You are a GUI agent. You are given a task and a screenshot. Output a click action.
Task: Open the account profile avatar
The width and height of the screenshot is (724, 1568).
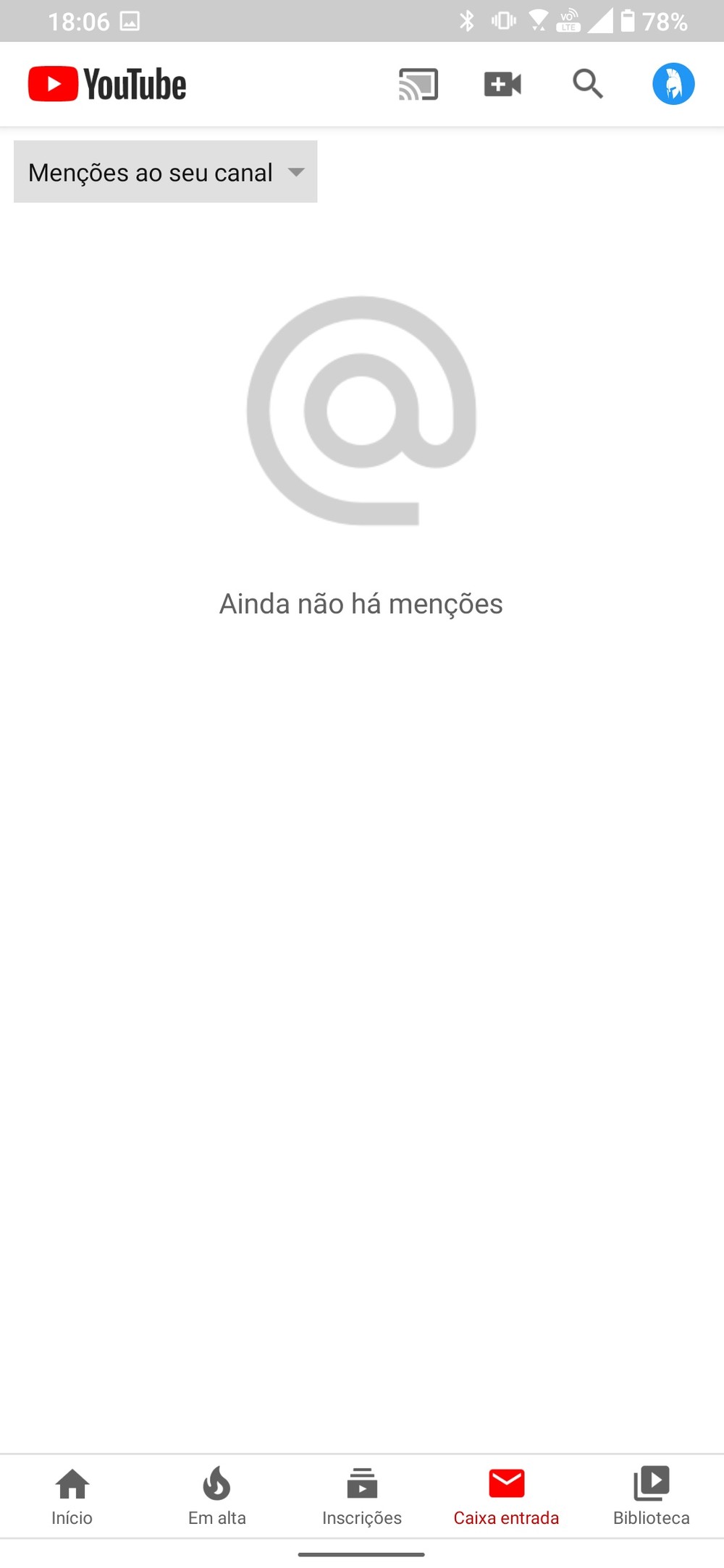pyautogui.click(x=673, y=84)
